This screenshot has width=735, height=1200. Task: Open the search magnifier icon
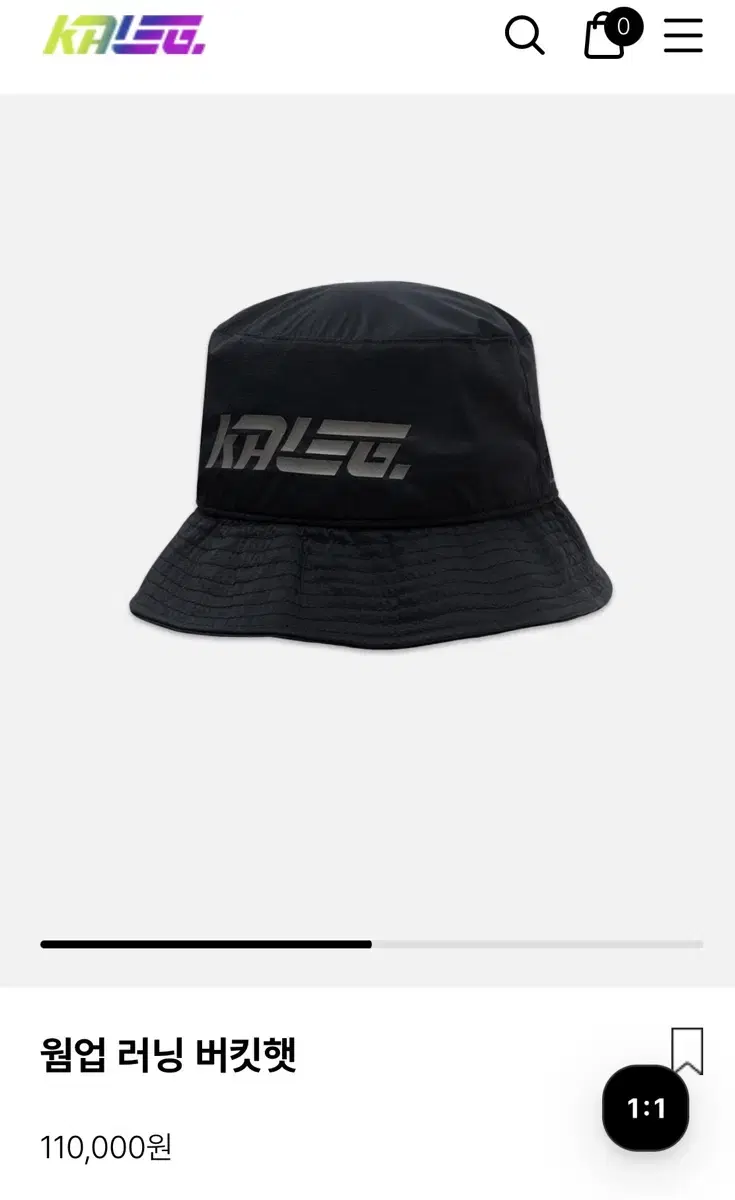(x=525, y=36)
